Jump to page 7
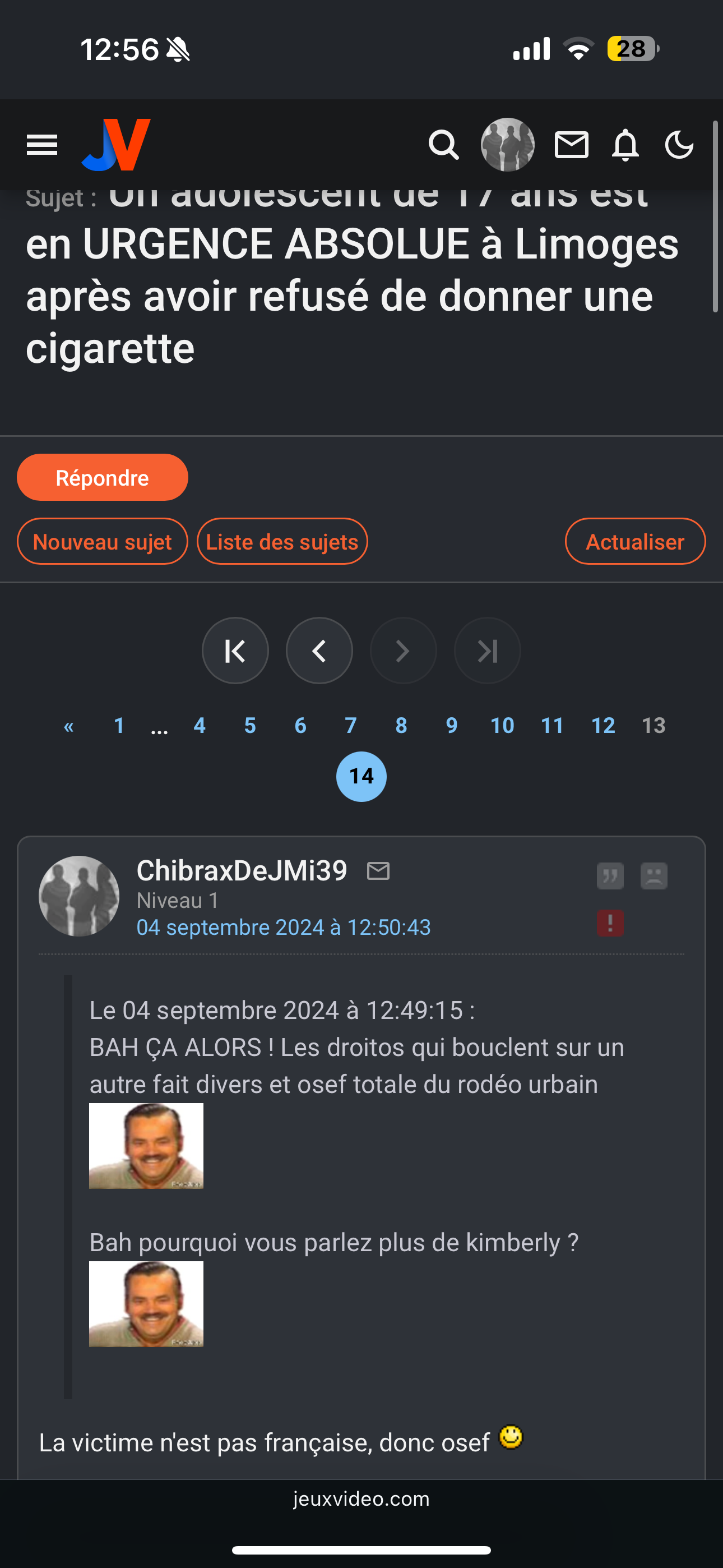Image resolution: width=723 pixels, height=1568 pixels. tap(350, 726)
